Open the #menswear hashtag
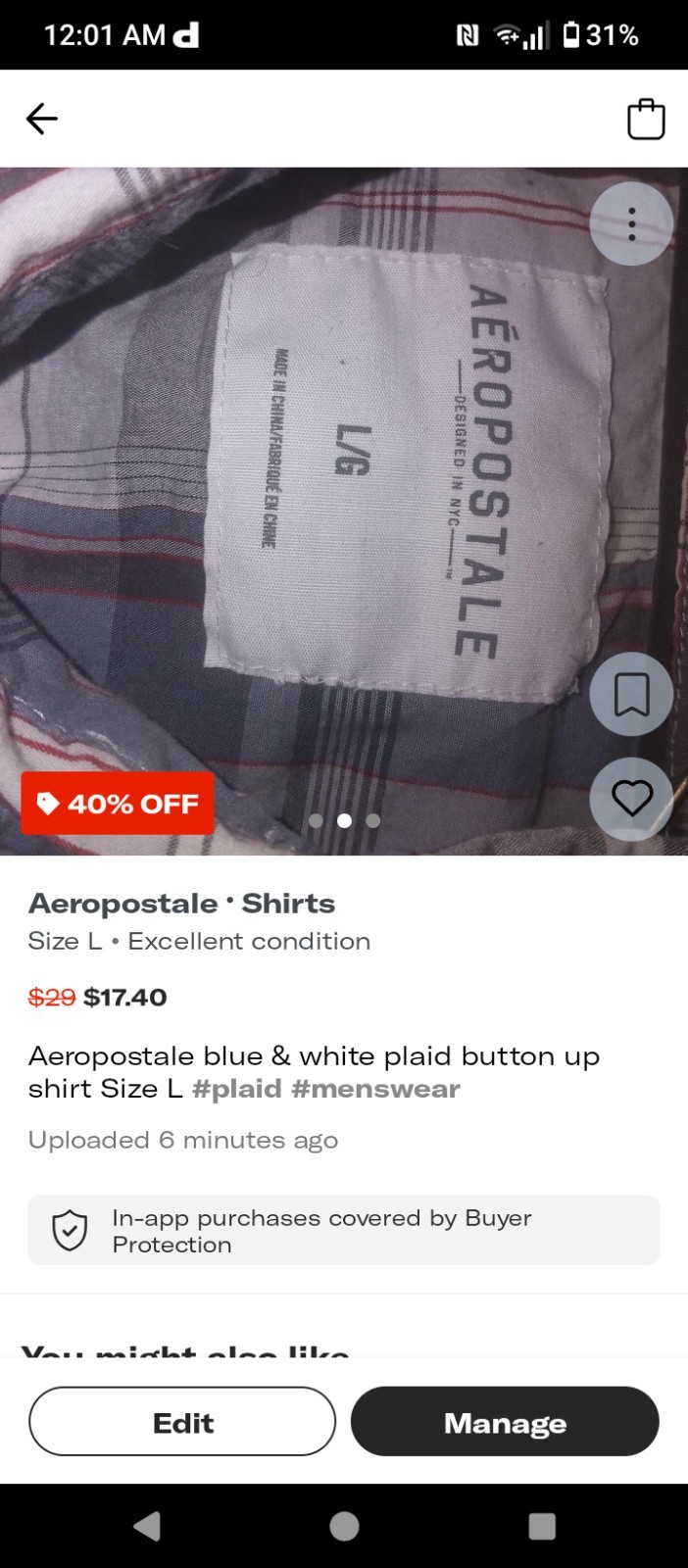The image size is (688, 1568). click(x=375, y=1089)
